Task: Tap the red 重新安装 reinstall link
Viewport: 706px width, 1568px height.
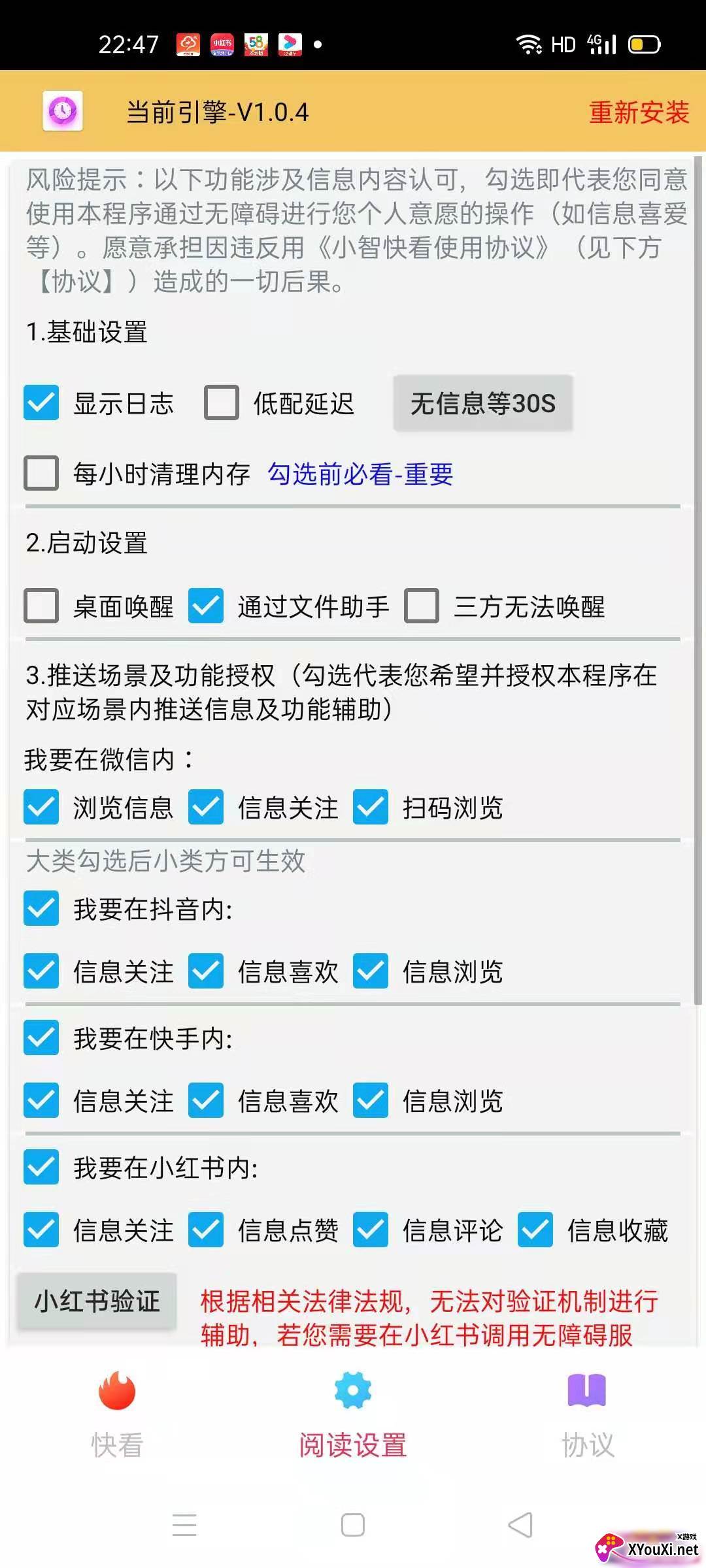Action: [x=639, y=112]
